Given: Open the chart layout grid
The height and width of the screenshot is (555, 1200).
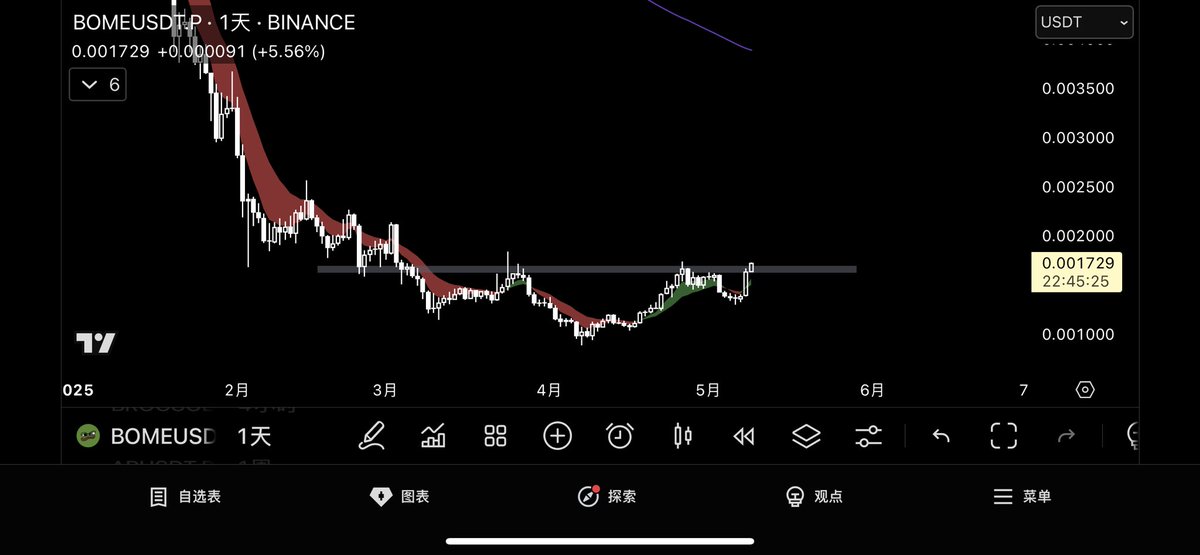Looking at the screenshot, I should point(495,435).
